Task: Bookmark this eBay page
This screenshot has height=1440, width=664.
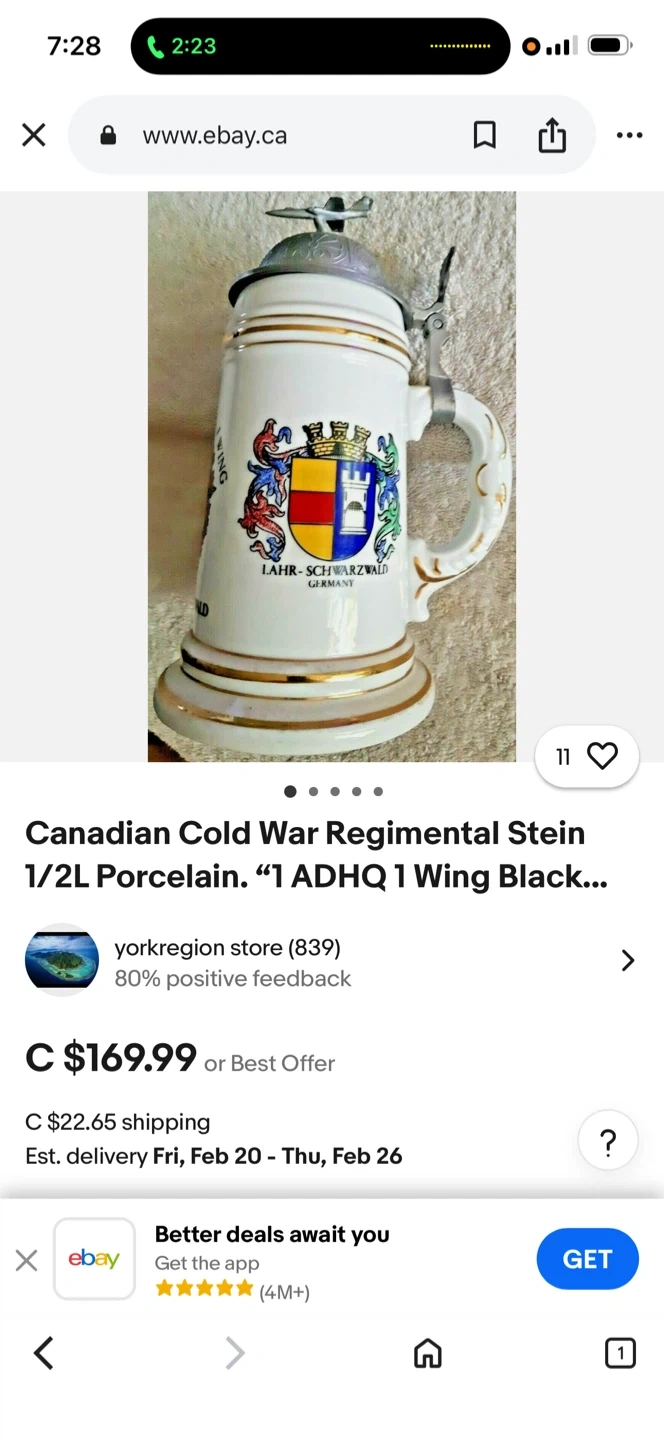Action: point(484,135)
